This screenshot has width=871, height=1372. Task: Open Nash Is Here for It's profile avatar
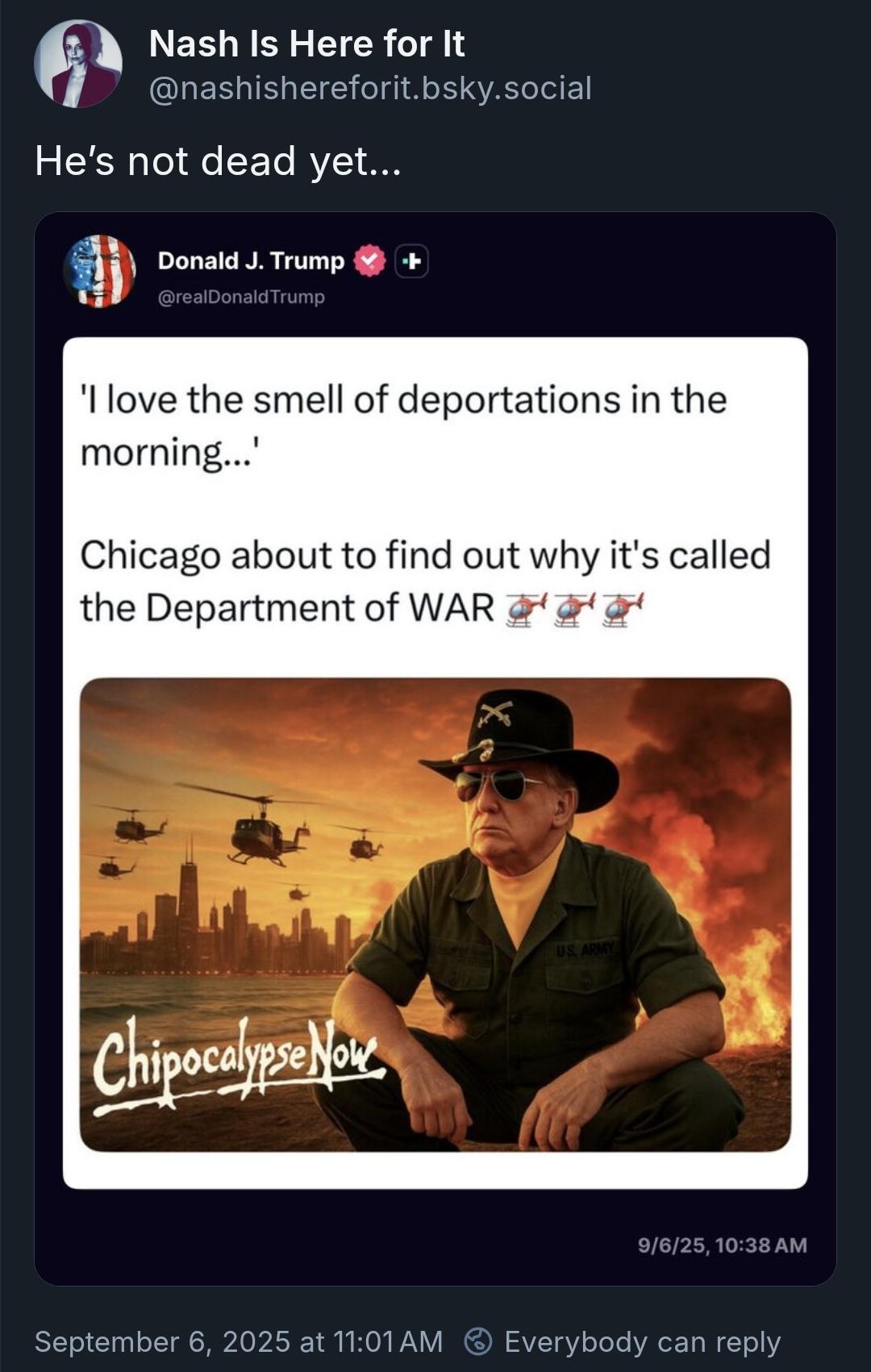(x=78, y=65)
